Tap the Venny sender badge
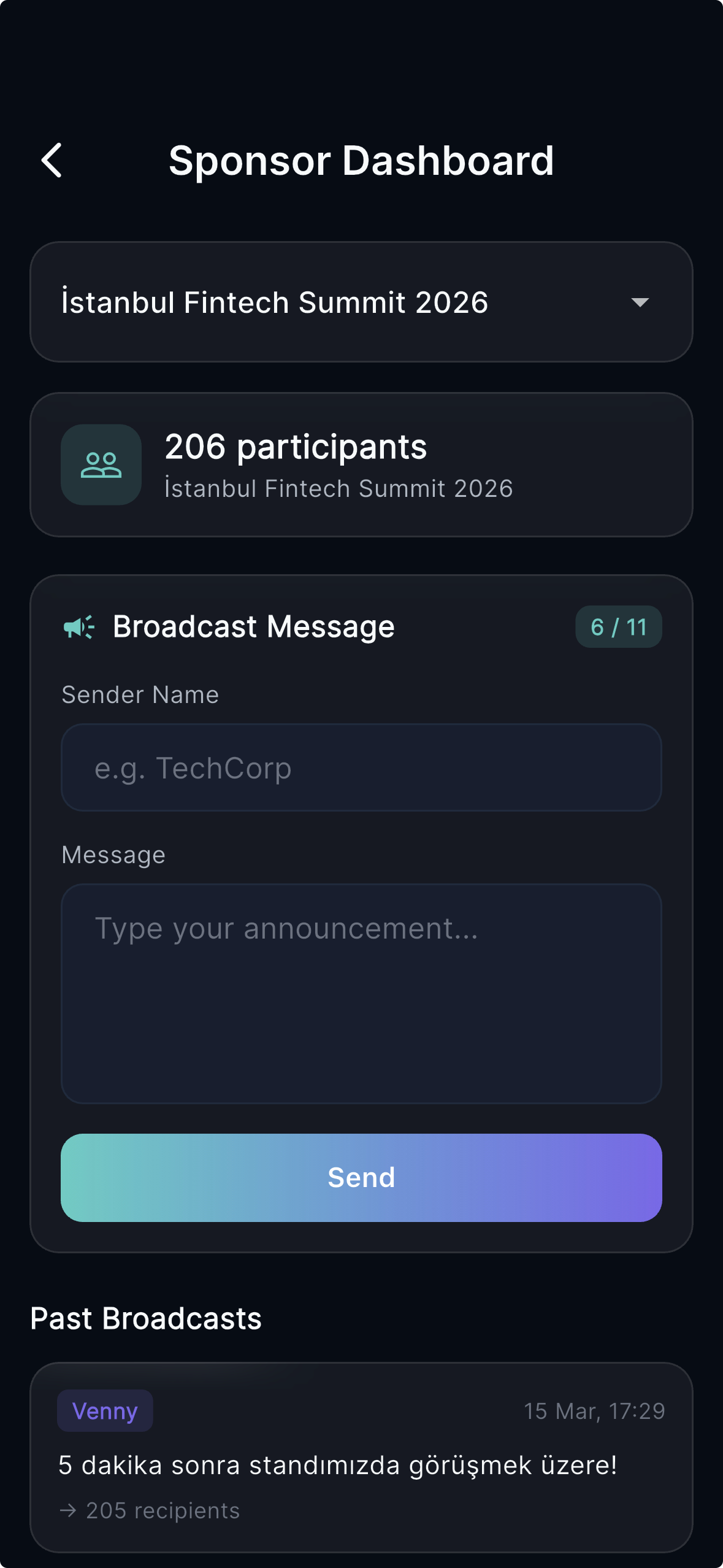The height and width of the screenshot is (1568, 723). (105, 1411)
